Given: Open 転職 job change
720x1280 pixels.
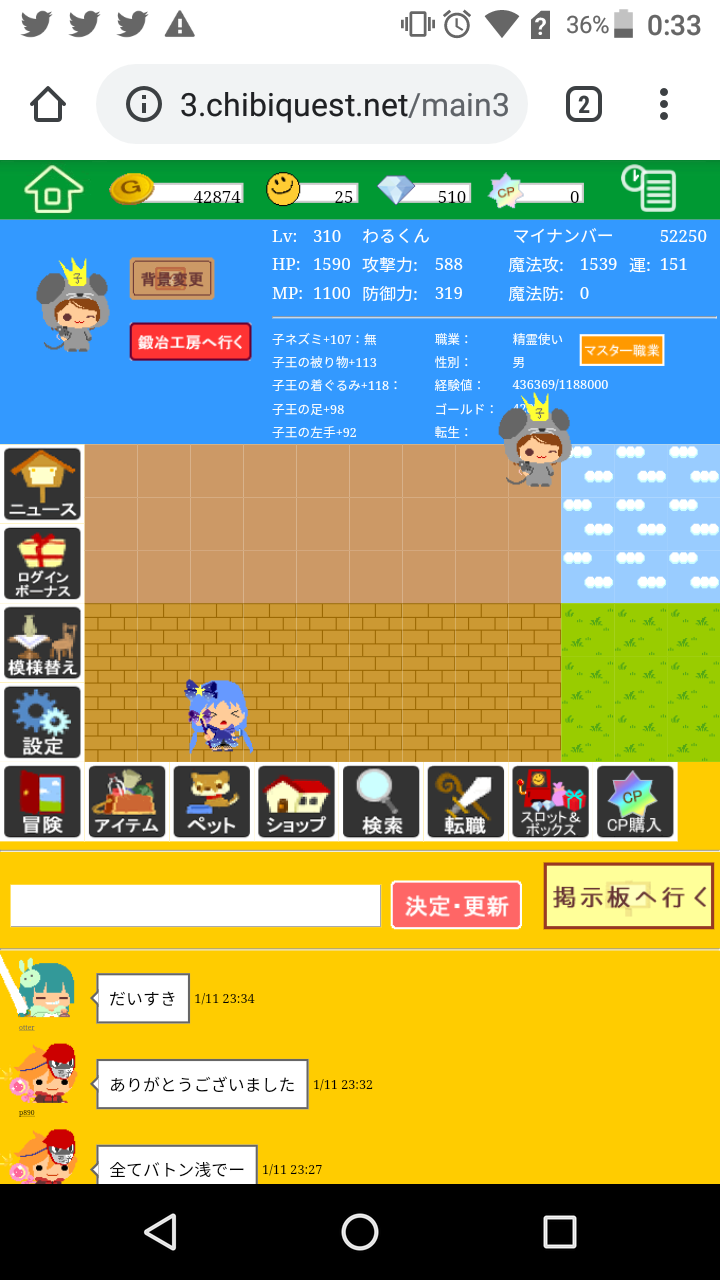Looking at the screenshot, I should (x=465, y=801).
